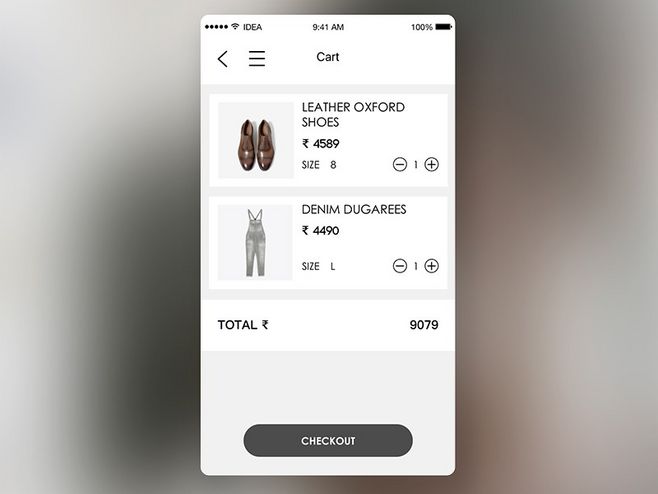Open the hamburger menu

click(257, 59)
